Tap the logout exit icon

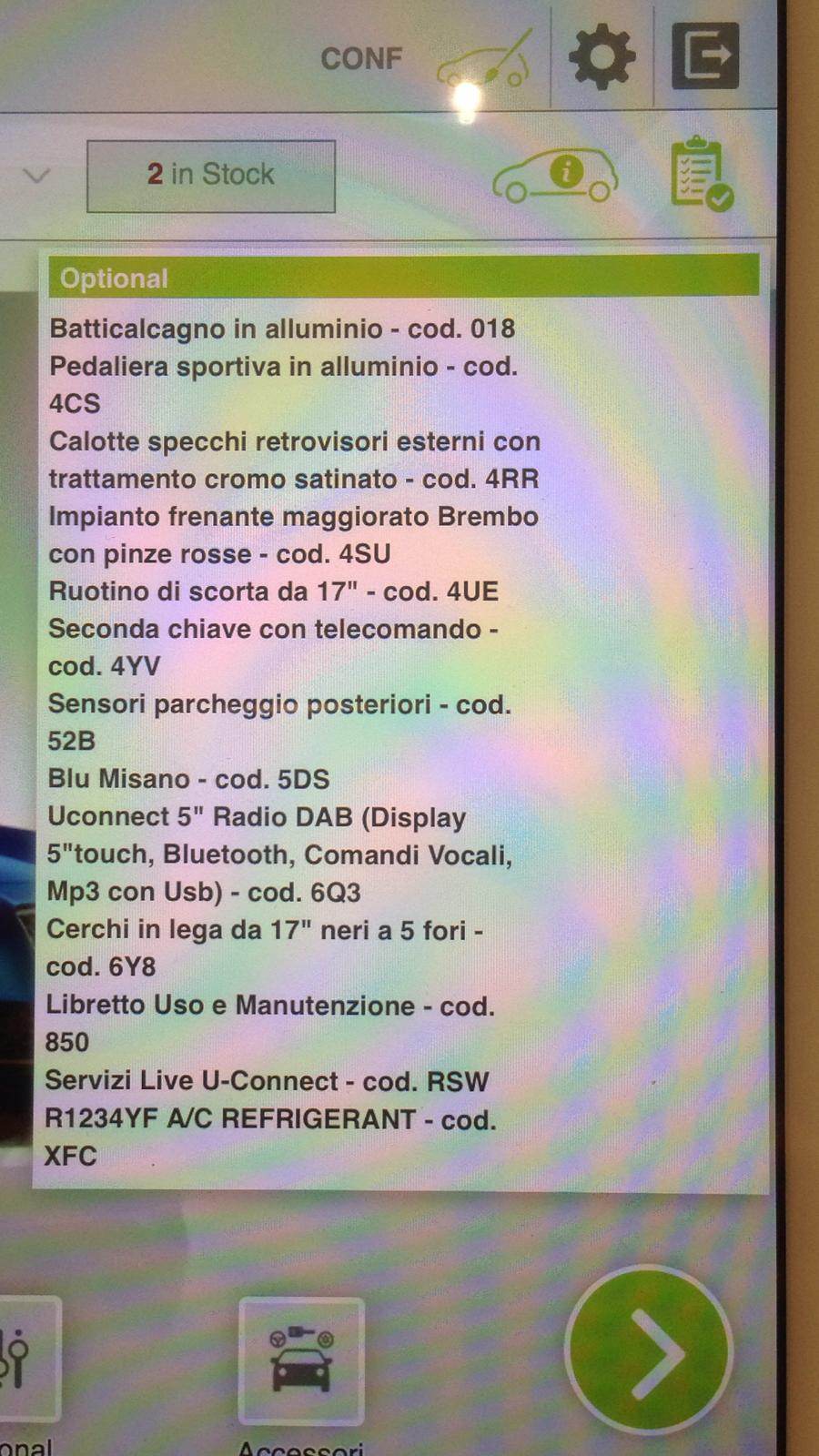tap(705, 56)
